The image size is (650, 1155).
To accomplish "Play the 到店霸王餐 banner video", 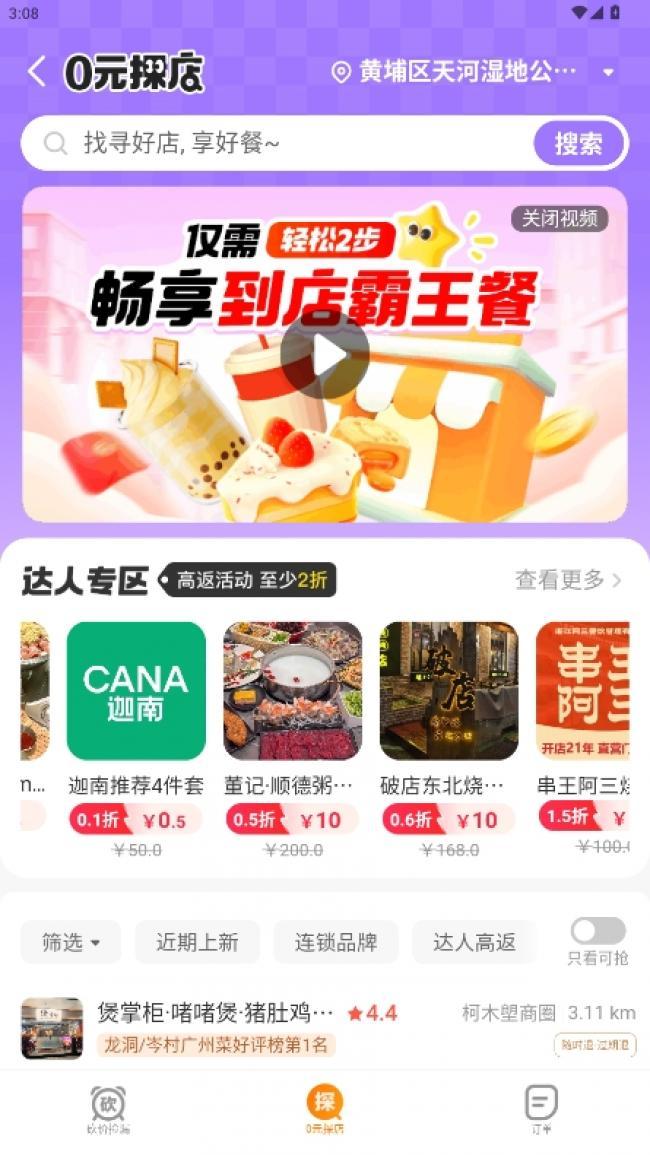I will pos(324,354).
